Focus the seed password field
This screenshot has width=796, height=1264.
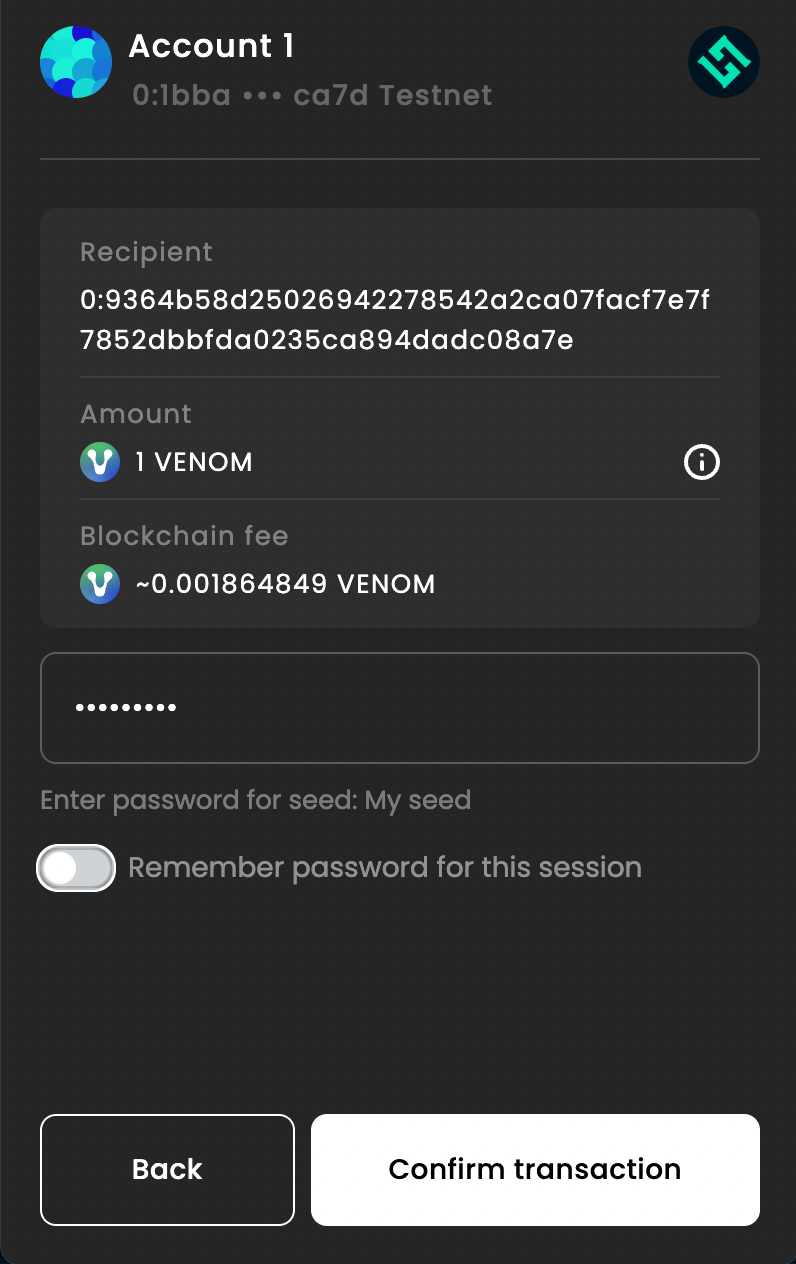(399, 708)
